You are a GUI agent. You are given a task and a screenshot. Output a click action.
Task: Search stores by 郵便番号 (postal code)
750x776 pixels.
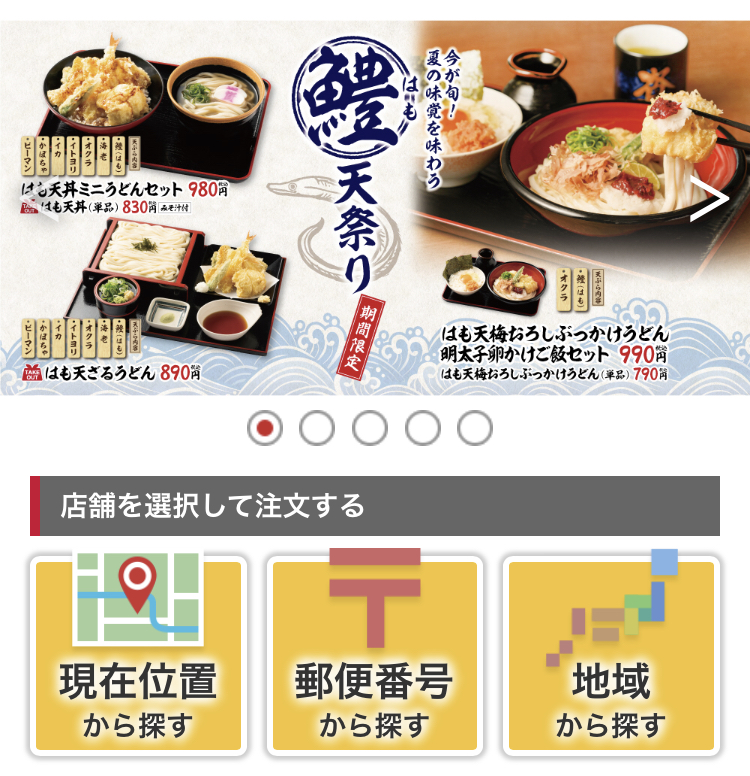click(374, 655)
